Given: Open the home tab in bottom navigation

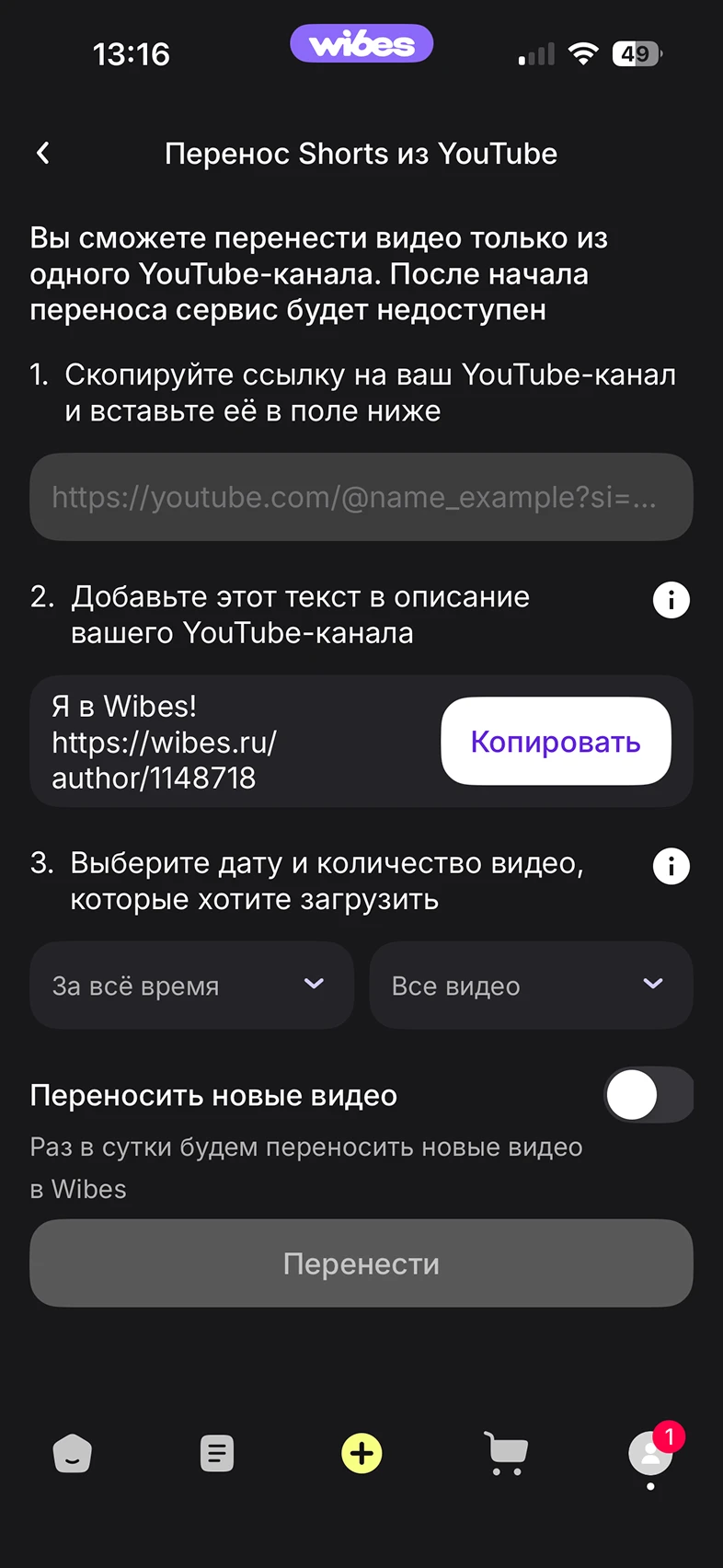Looking at the screenshot, I should (x=72, y=1454).
